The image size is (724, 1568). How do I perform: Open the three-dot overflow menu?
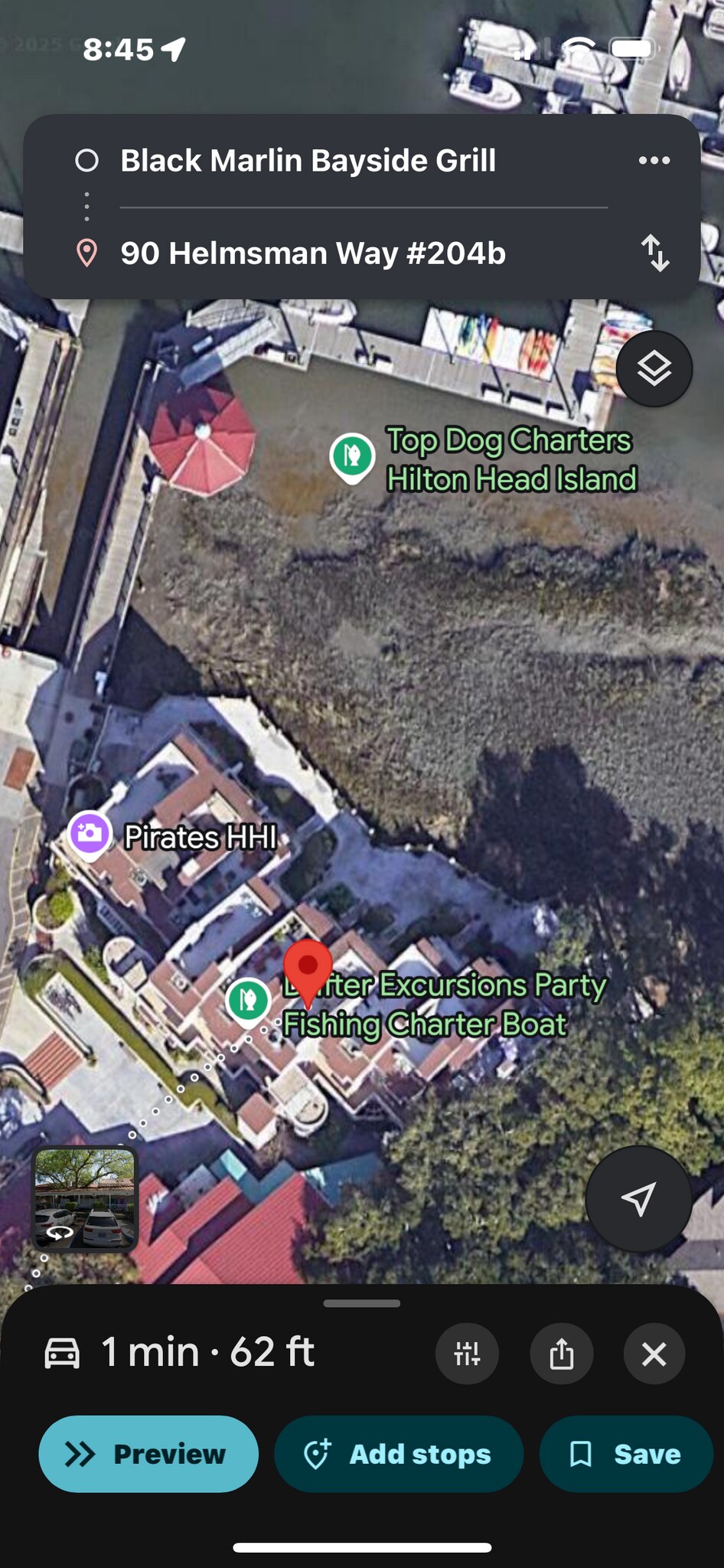point(654,161)
